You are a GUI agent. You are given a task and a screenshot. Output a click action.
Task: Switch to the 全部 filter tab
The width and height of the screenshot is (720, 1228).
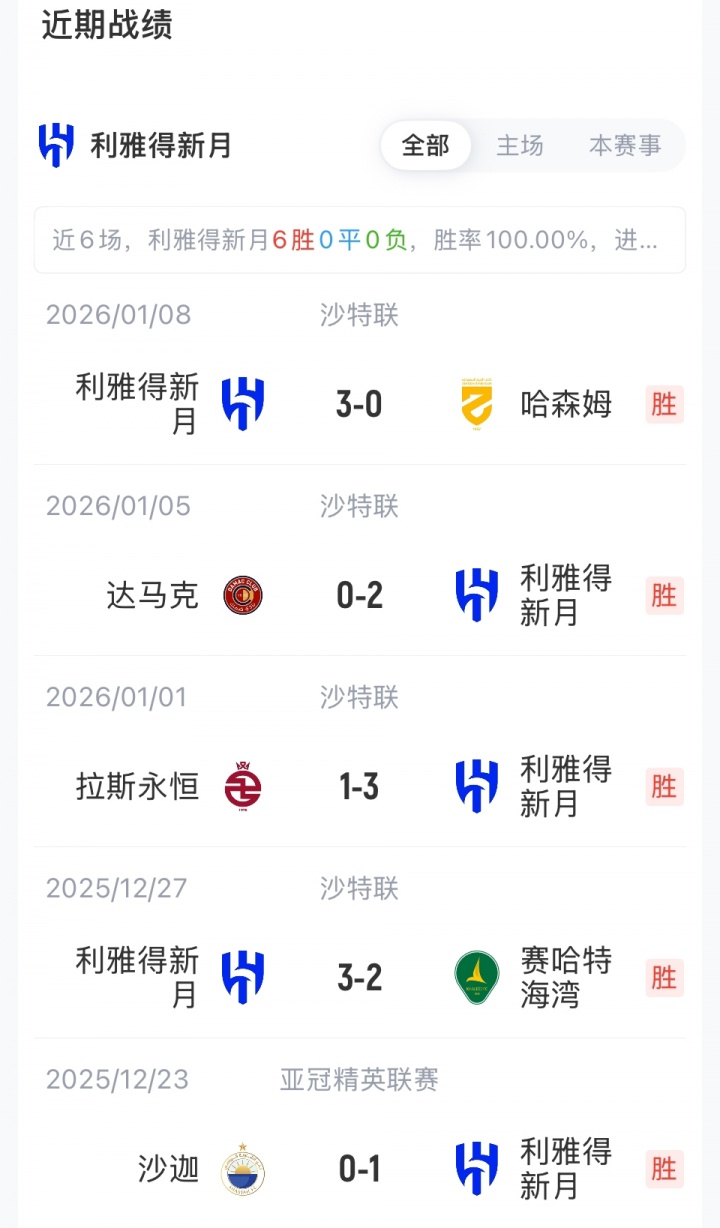425,146
